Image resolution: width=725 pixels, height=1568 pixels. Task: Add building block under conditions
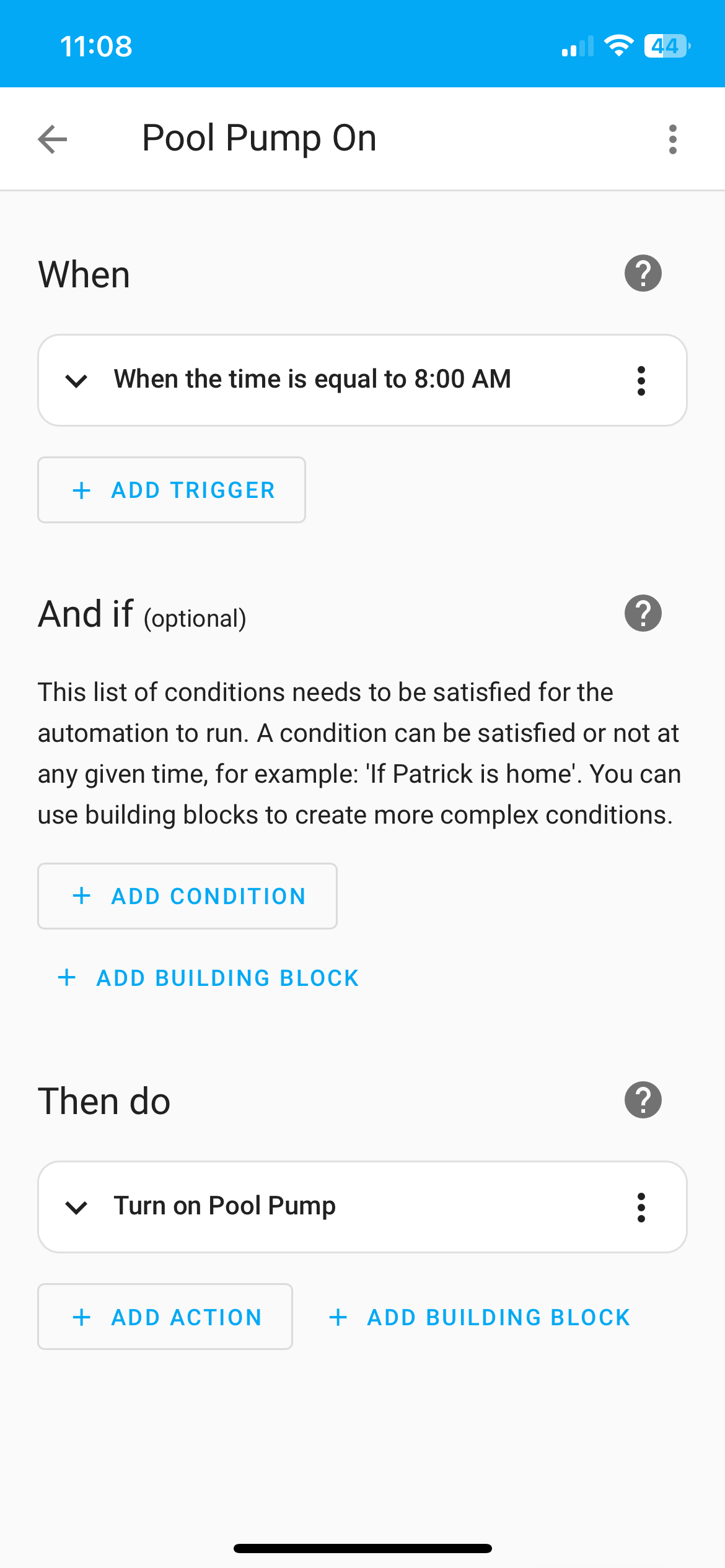(x=209, y=978)
